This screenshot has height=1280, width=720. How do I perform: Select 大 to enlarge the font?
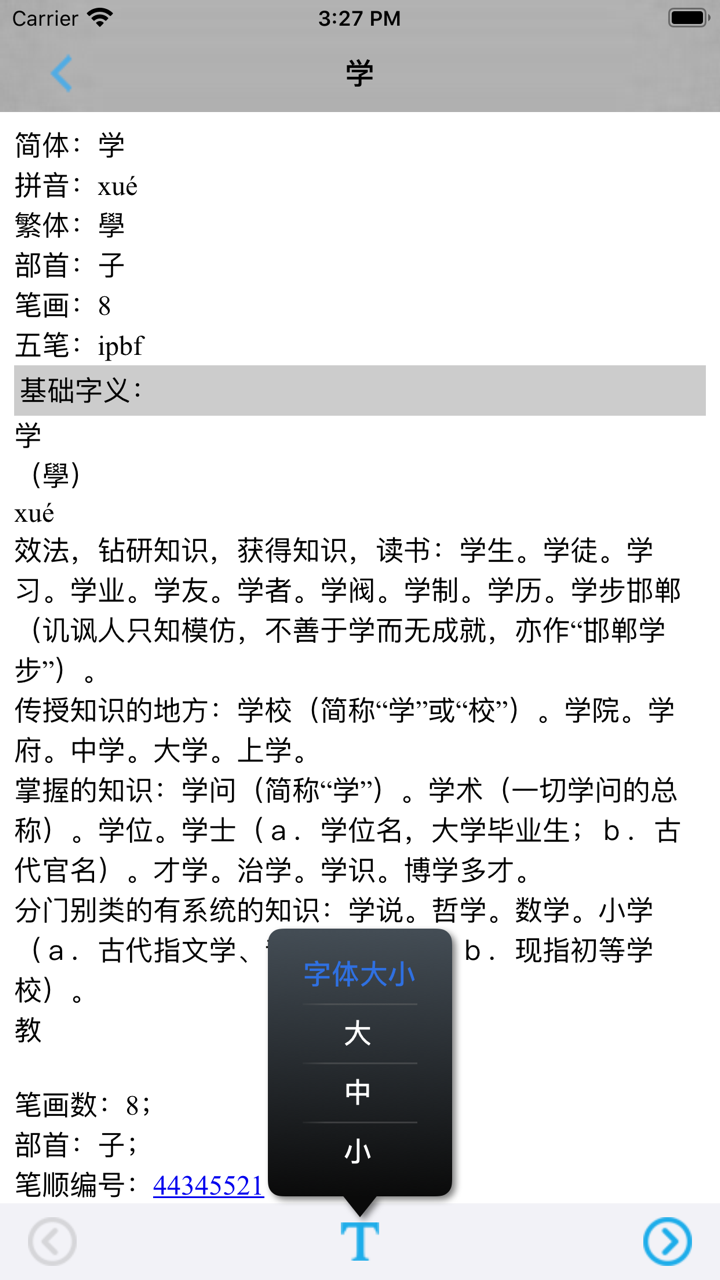(x=360, y=1035)
